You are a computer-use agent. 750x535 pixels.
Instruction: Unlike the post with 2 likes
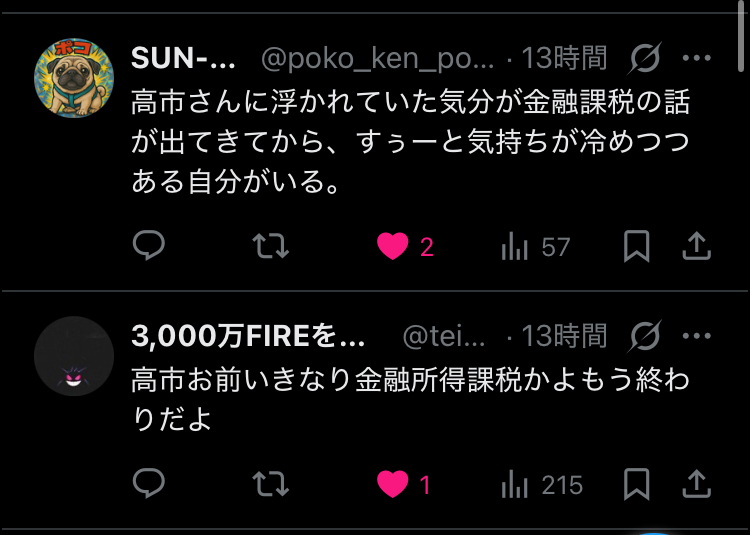point(393,246)
